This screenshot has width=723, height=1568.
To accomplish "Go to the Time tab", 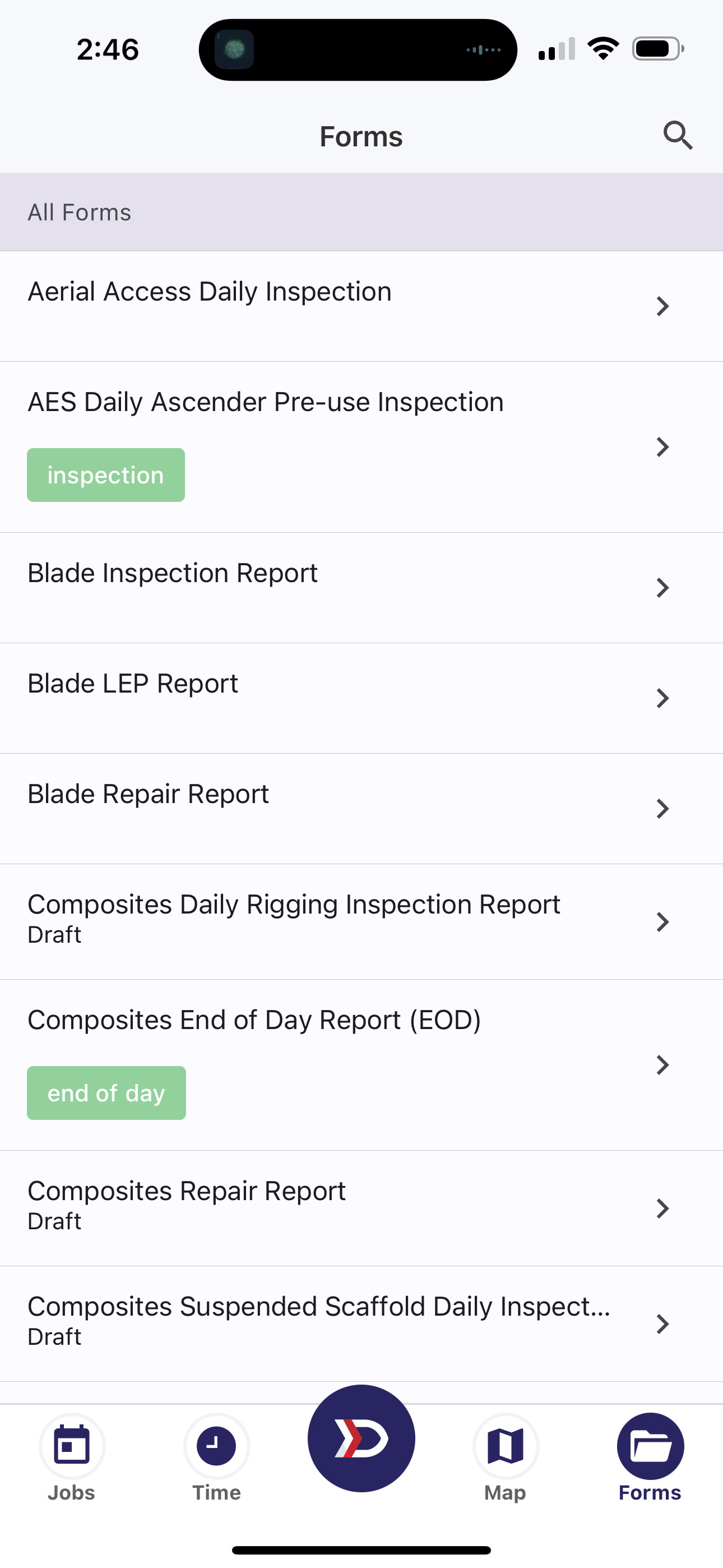I will [x=217, y=1458].
